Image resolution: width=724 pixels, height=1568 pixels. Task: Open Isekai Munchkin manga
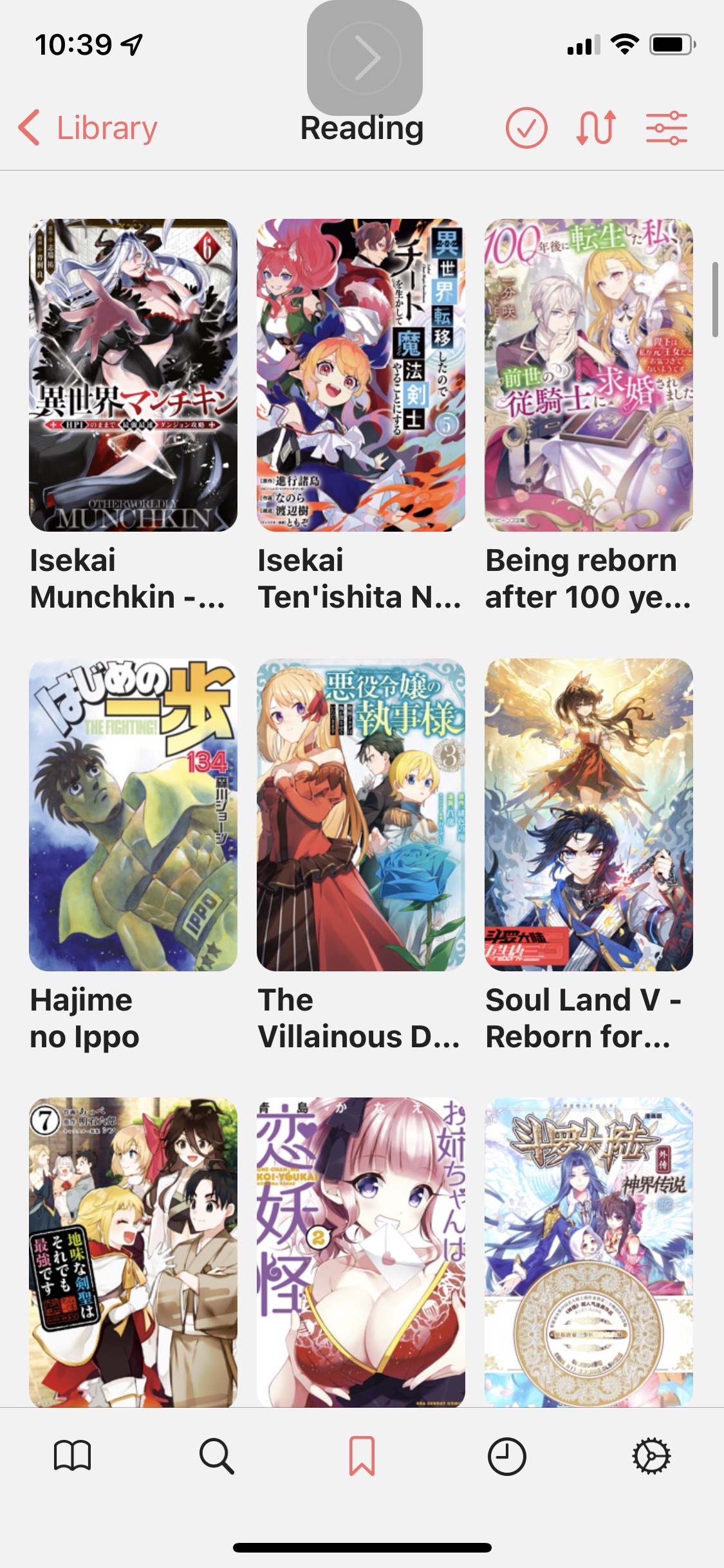coord(133,375)
